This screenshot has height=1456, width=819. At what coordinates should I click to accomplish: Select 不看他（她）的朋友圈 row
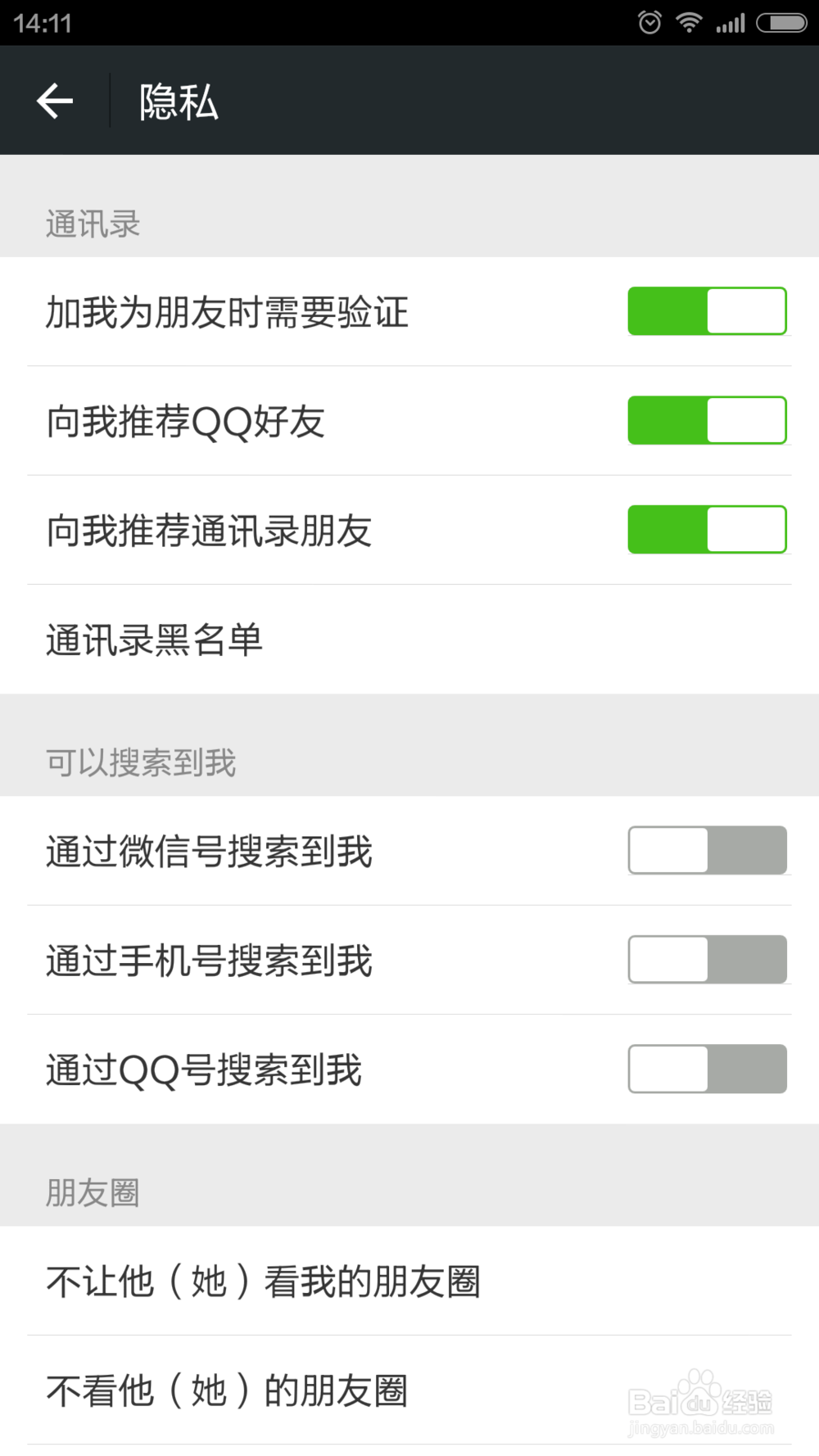pyautogui.click(x=409, y=1390)
